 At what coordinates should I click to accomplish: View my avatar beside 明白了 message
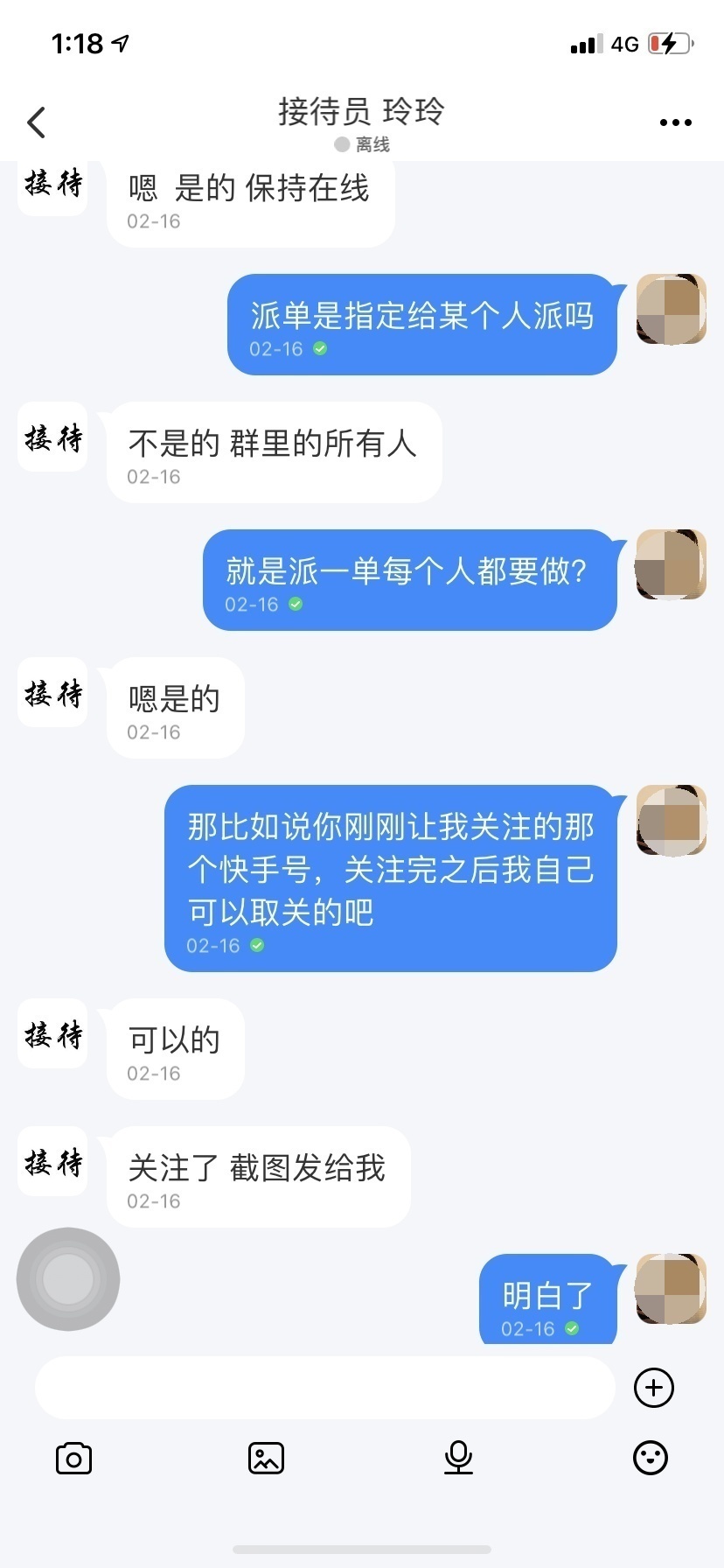point(671,1289)
